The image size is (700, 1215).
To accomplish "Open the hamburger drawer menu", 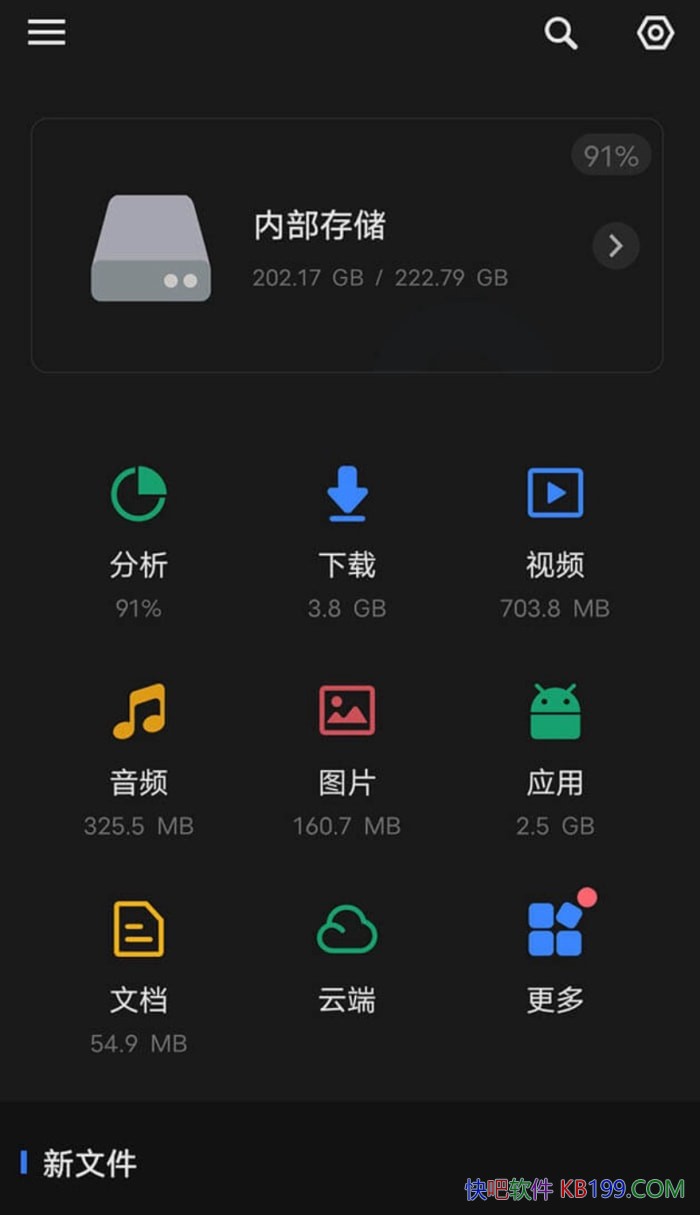I will click(46, 32).
